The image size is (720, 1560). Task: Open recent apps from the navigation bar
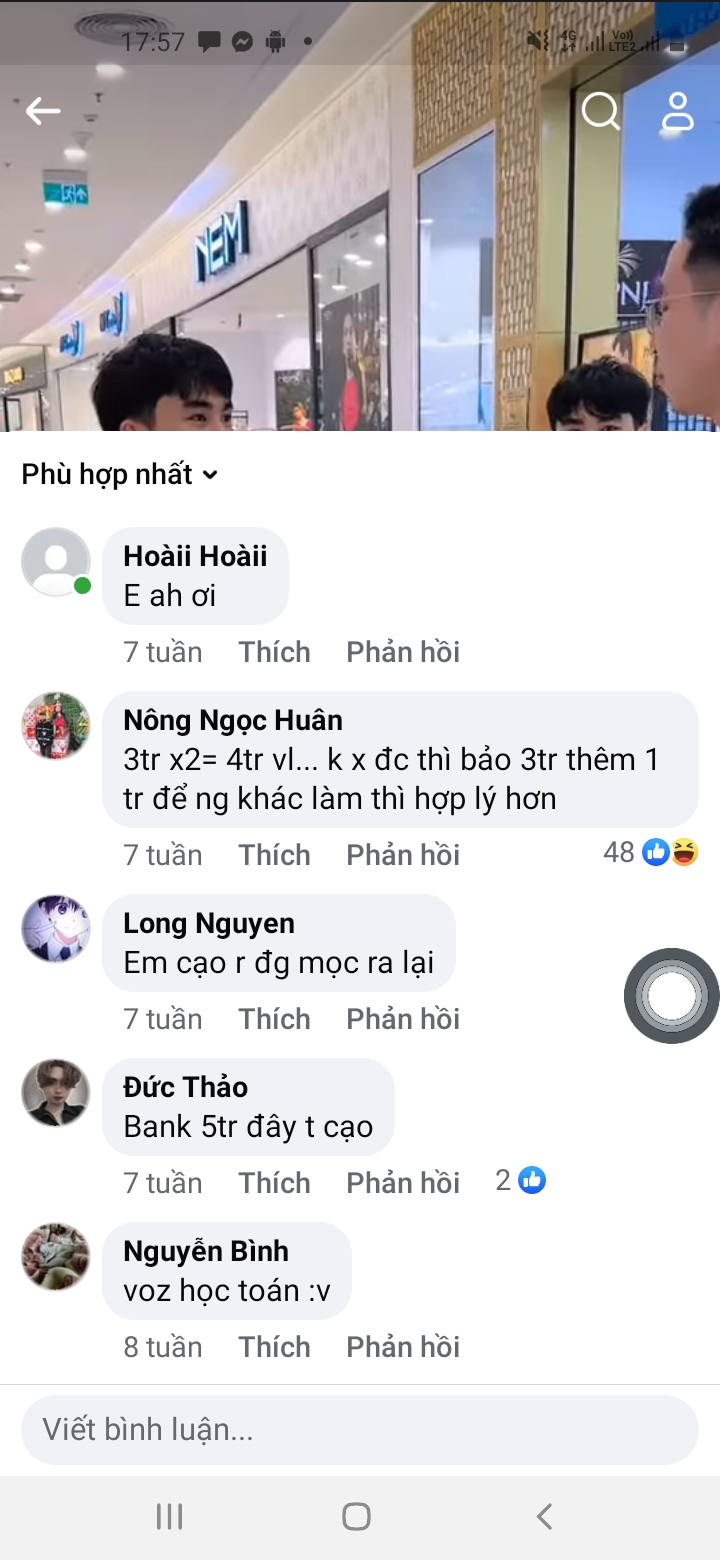click(x=169, y=1517)
